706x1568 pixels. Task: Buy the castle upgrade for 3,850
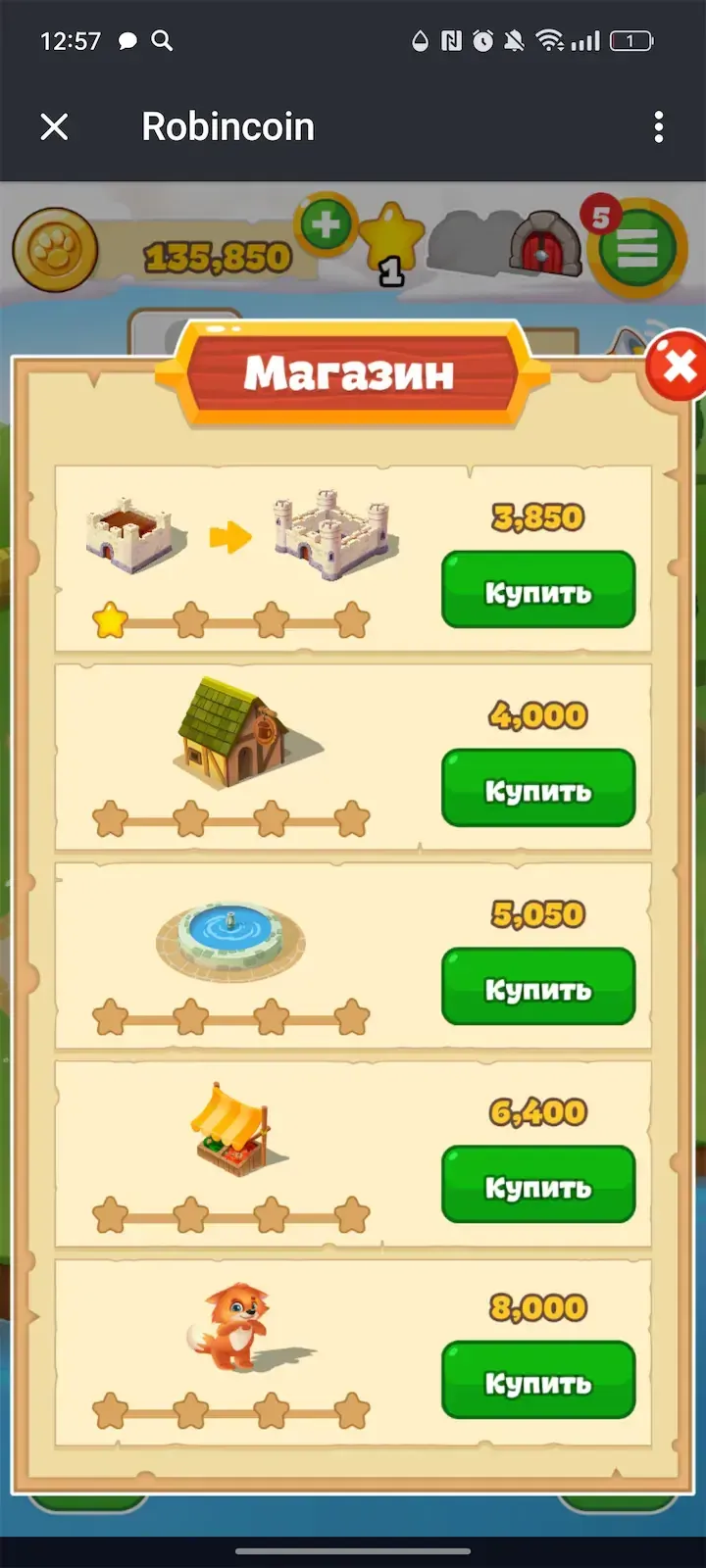pos(538,591)
